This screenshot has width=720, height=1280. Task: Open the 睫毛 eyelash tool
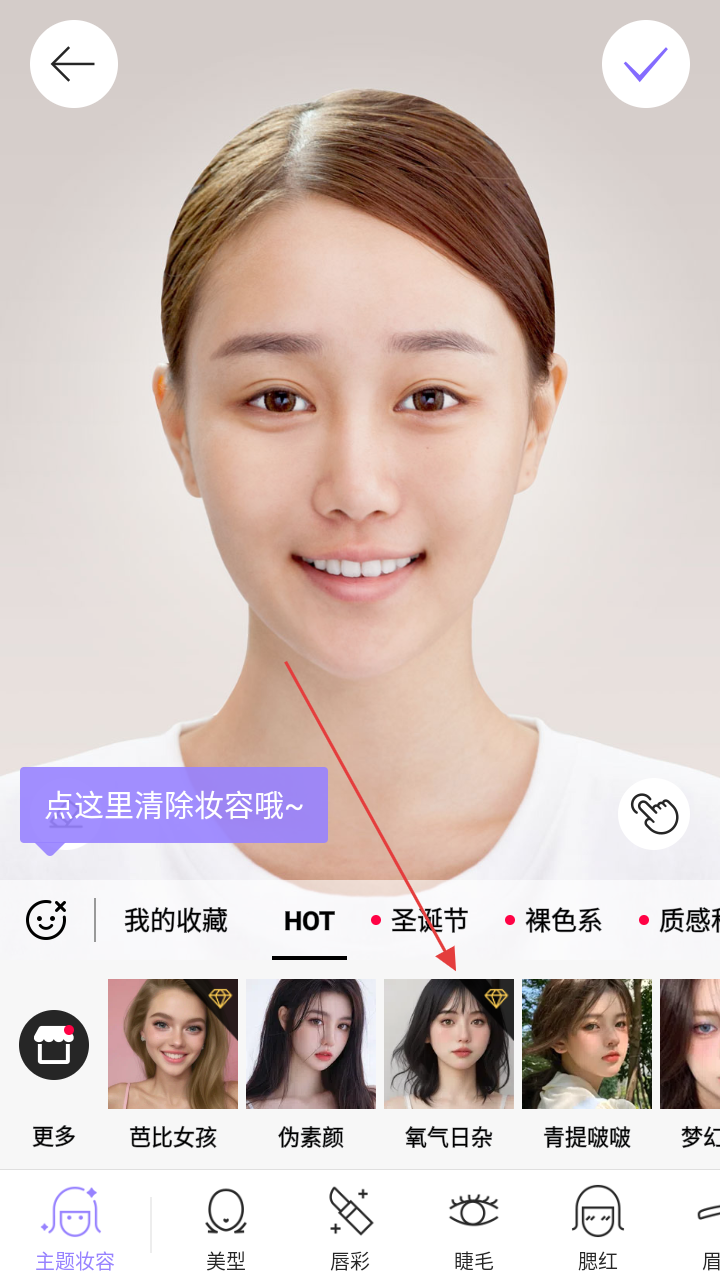[474, 1226]
